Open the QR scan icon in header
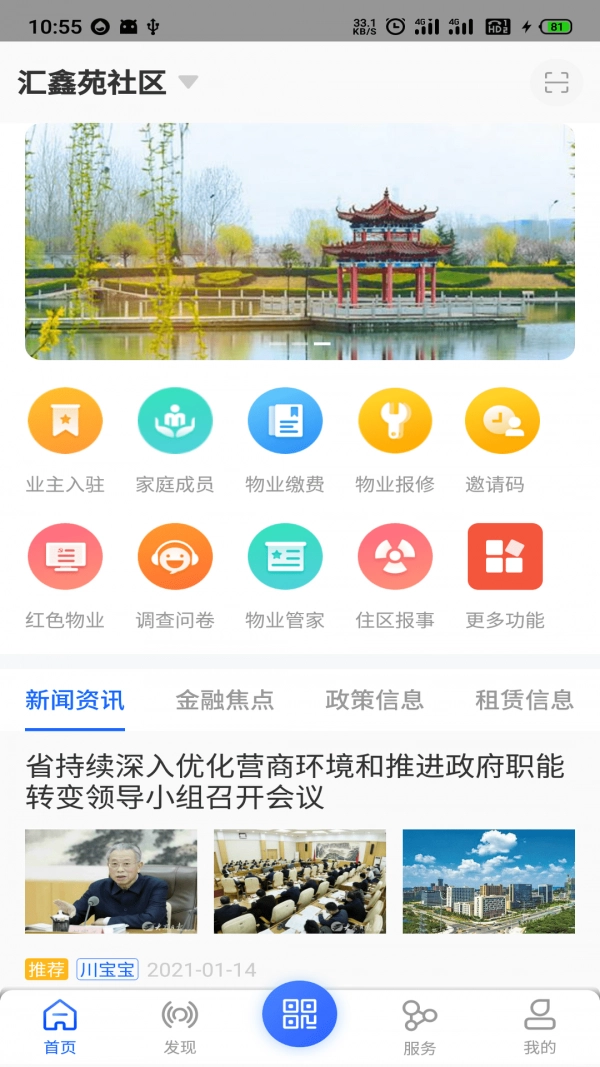Image resolution: width=600 pixels, height=1067 pixels. (x=556, y=83)
